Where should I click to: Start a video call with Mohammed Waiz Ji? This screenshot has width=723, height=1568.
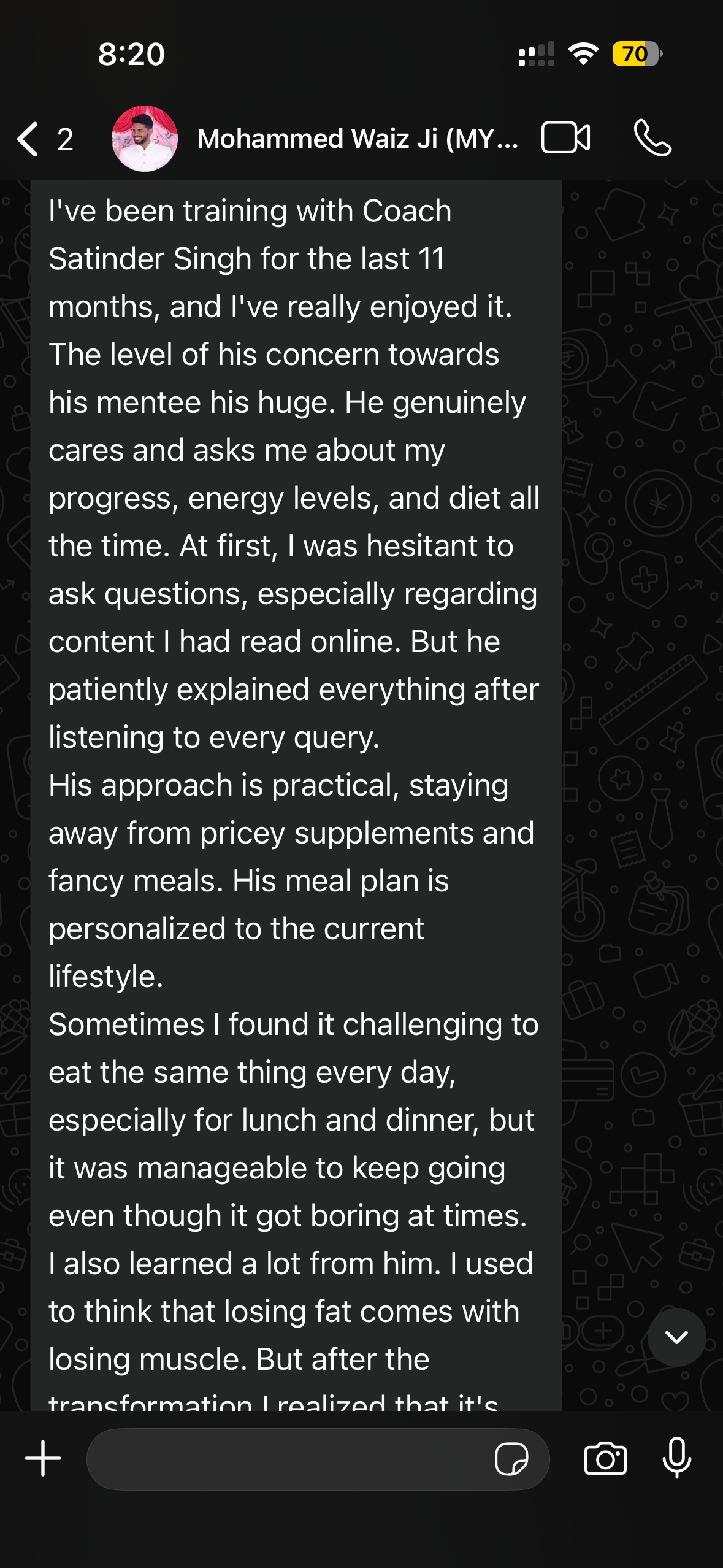(565, 137)
